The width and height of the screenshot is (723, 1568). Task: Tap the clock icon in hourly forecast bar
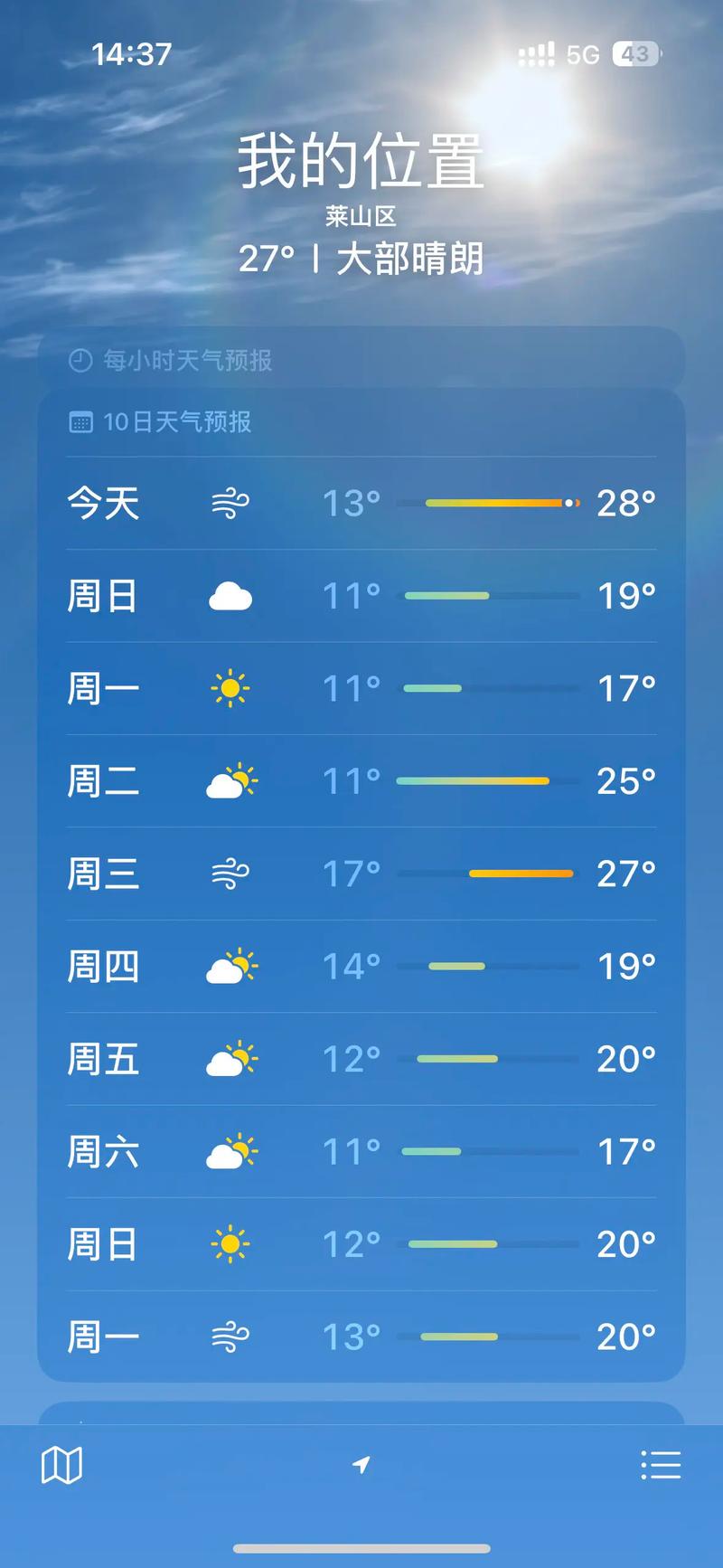click(80, 359)
